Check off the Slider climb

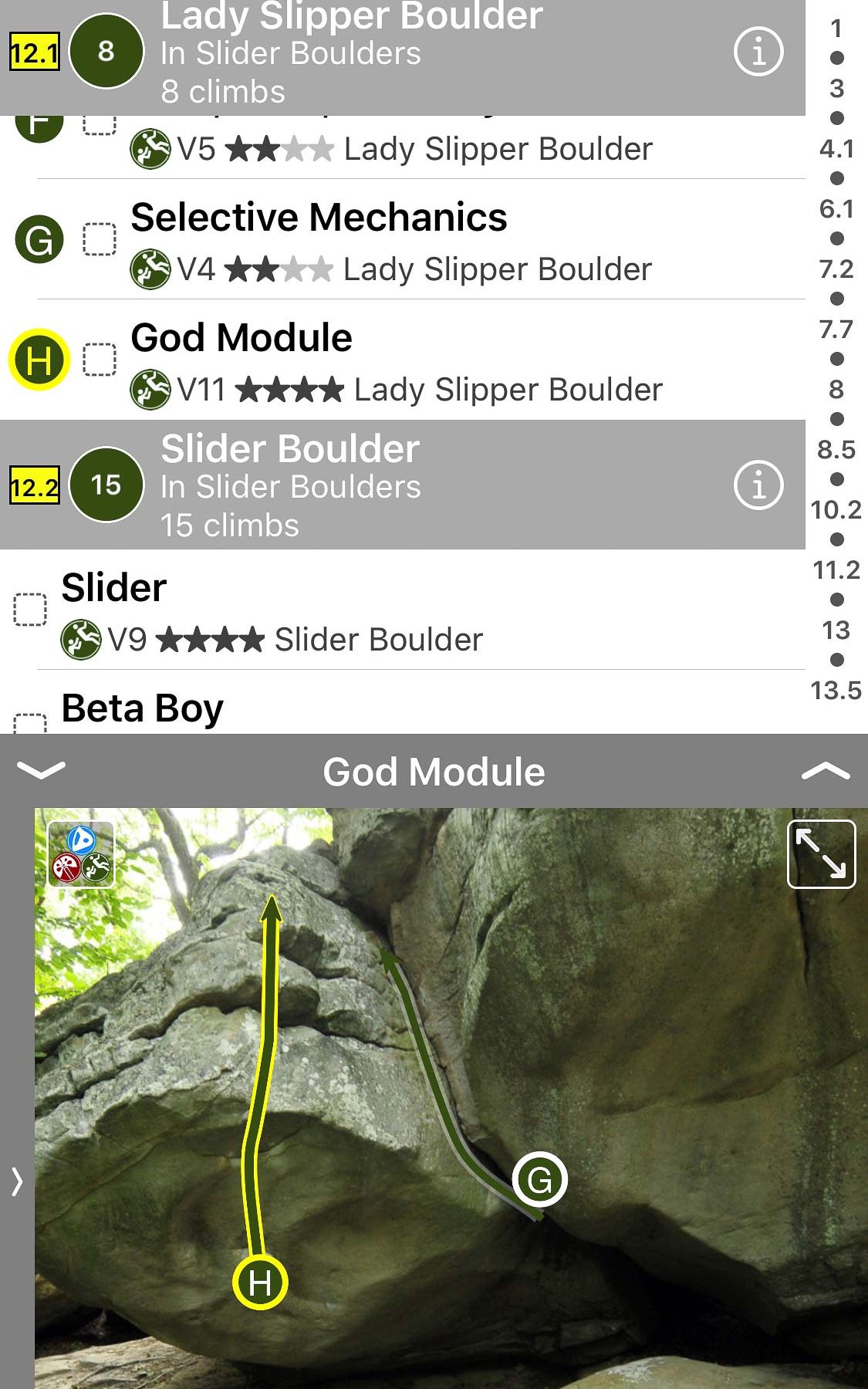click(x=31, y=610)
